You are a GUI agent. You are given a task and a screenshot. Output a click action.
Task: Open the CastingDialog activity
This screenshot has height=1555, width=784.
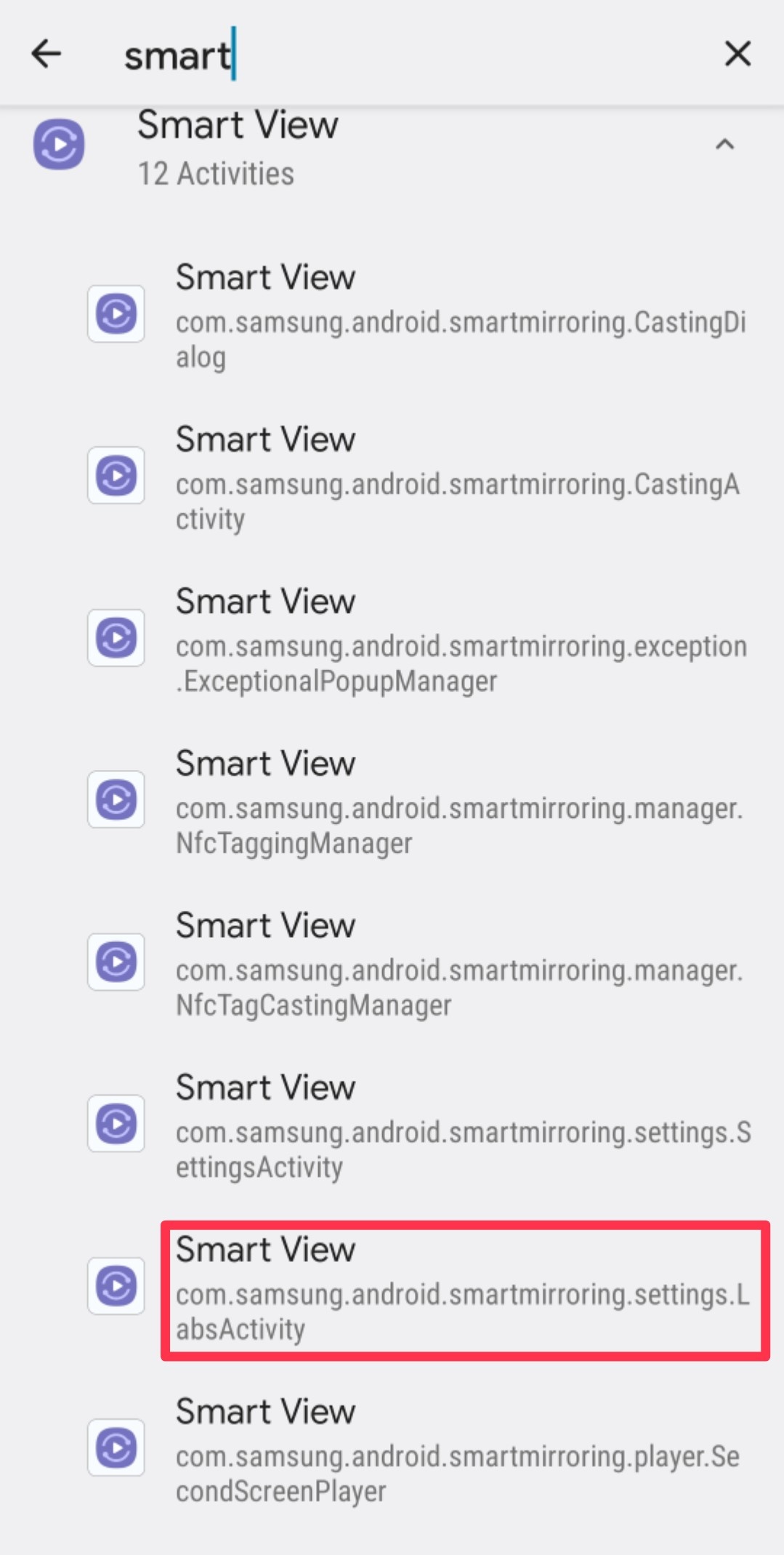point(461,316)
